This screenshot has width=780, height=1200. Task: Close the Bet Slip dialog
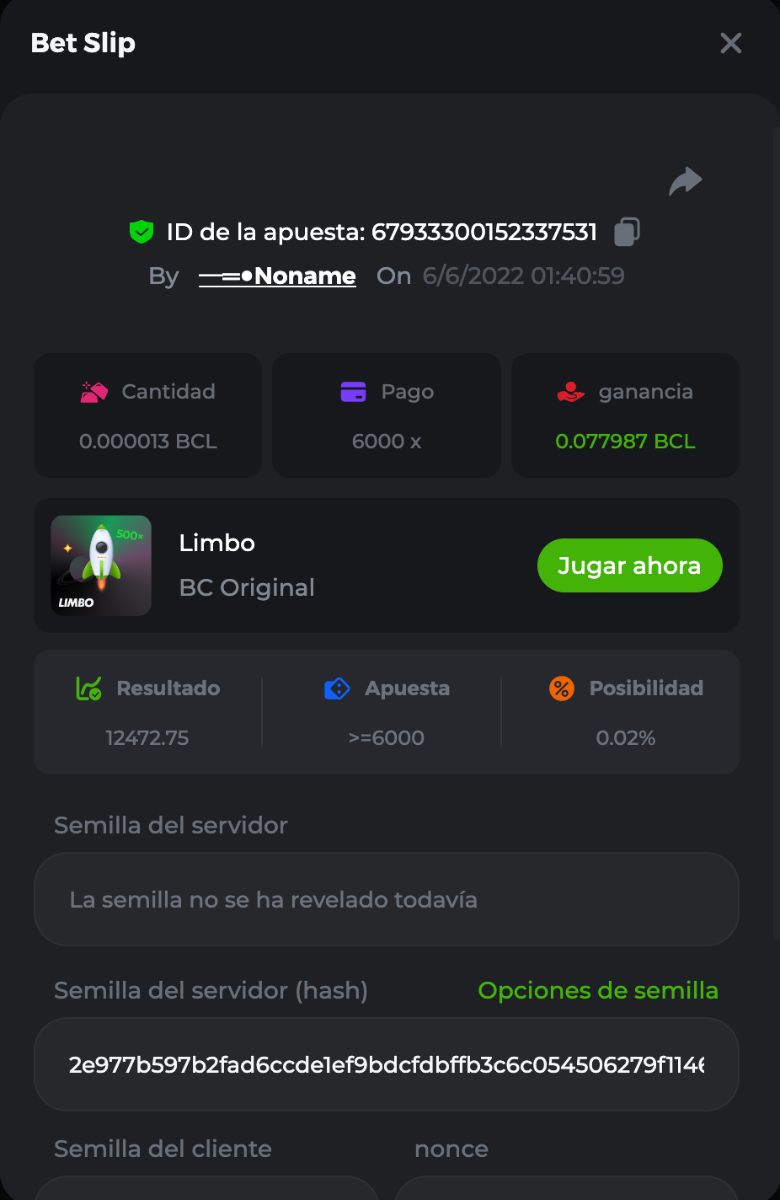731,43
